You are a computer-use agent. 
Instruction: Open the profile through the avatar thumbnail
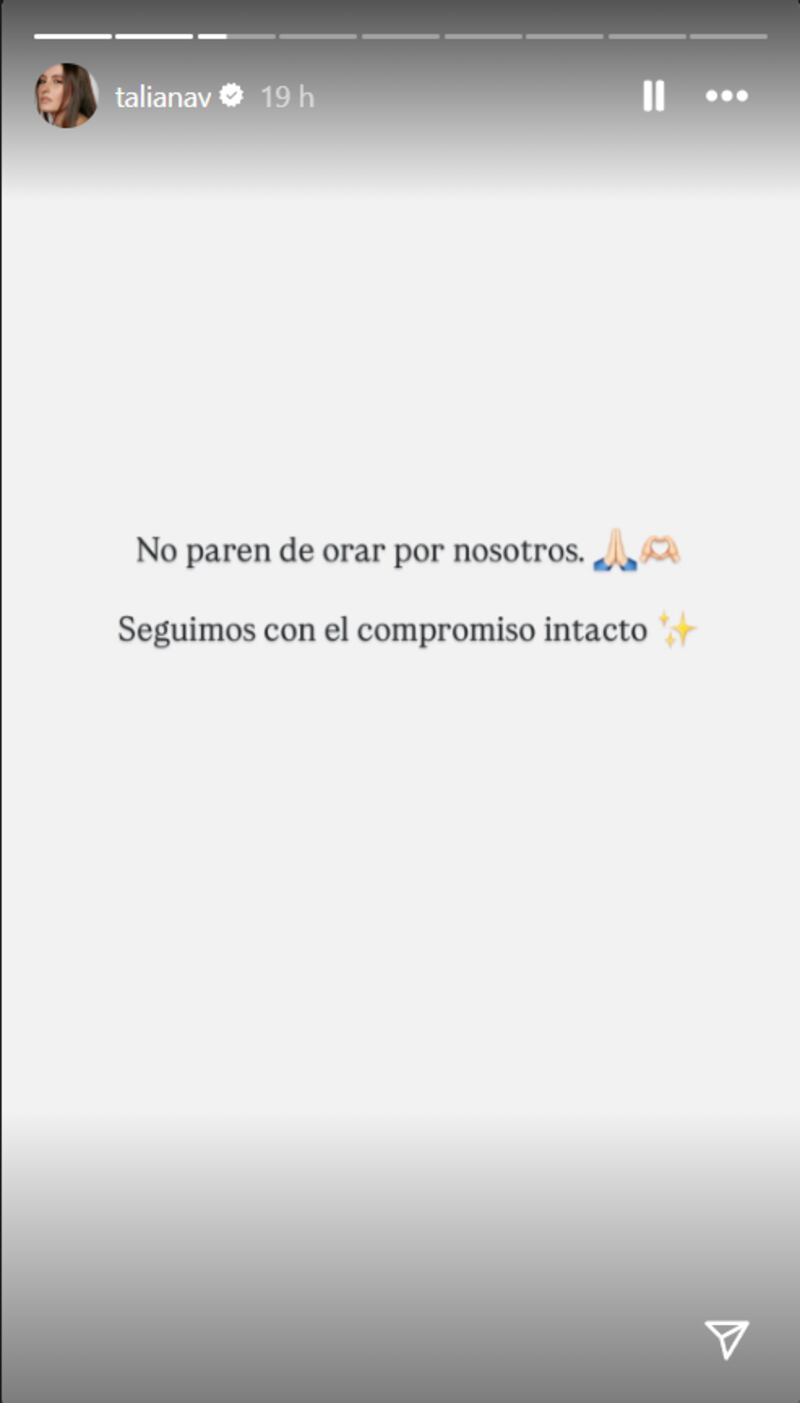pyautogui.click(x=66, y=96)
